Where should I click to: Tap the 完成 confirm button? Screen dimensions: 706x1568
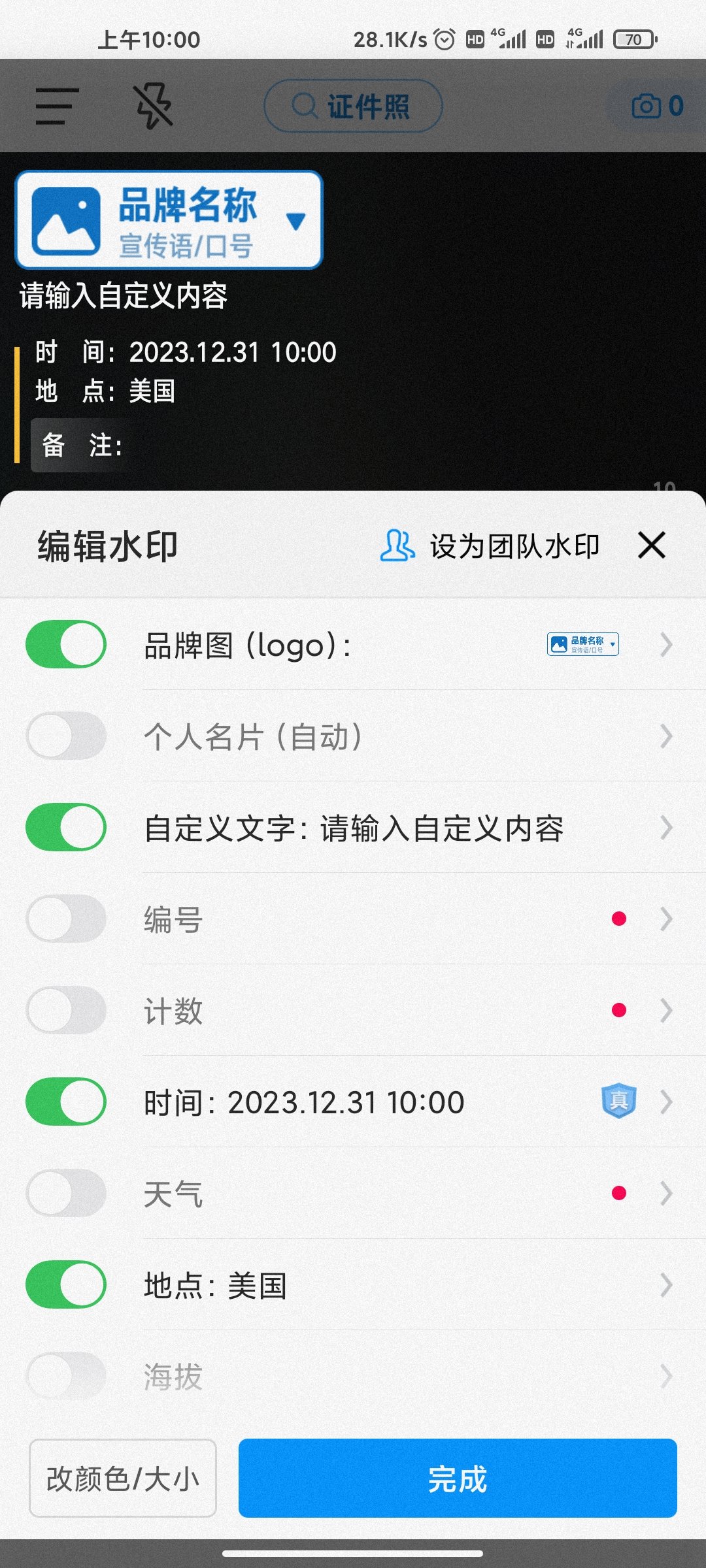coord(458,1483)
